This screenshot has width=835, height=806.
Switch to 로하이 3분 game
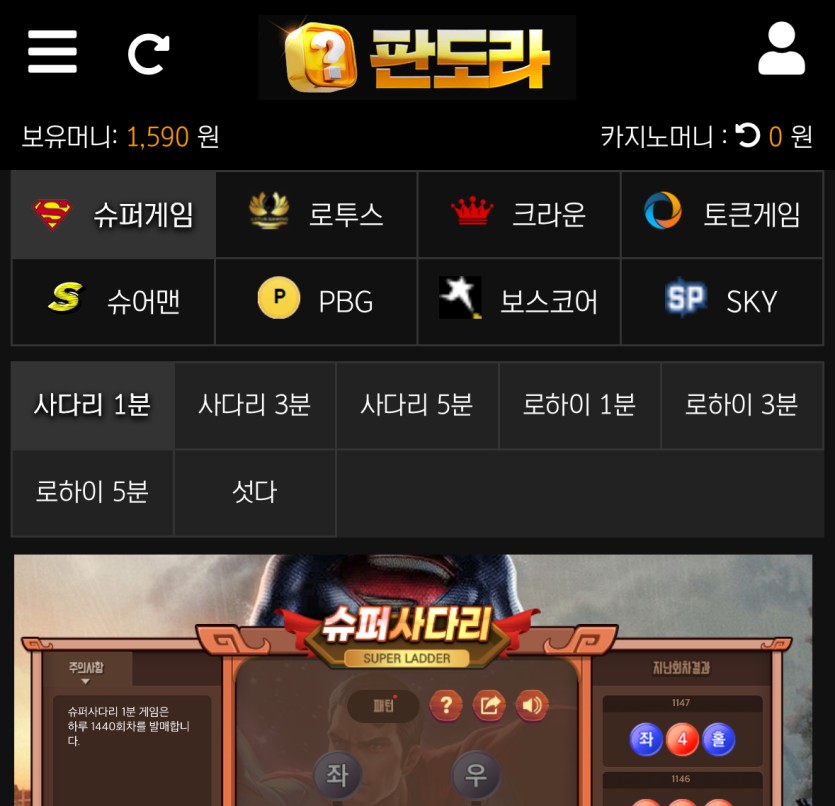(x=741, y=405)
